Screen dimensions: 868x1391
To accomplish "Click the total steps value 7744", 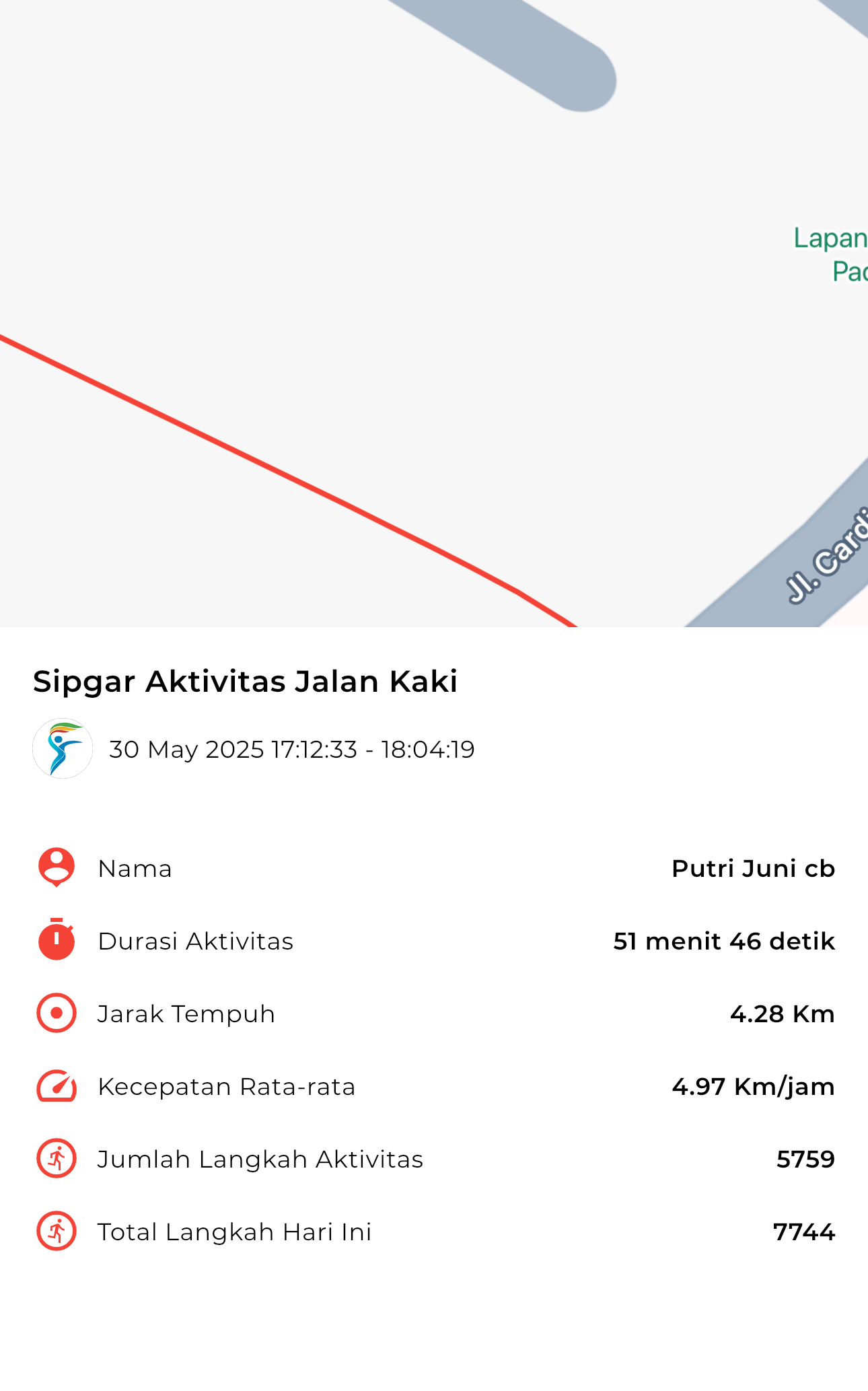I will pos(804,1232).
